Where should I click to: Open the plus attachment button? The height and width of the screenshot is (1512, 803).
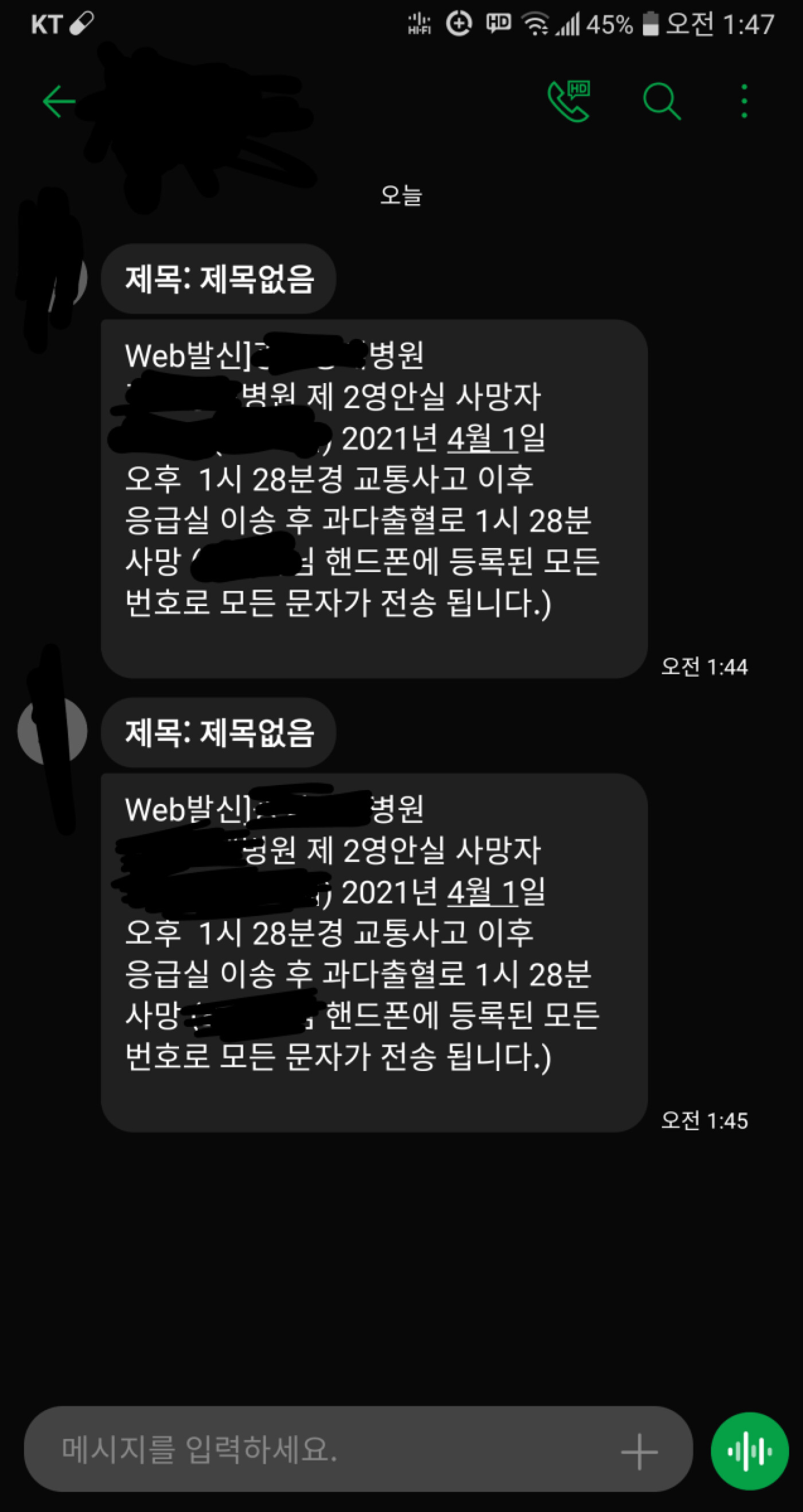click(639, 1452)
